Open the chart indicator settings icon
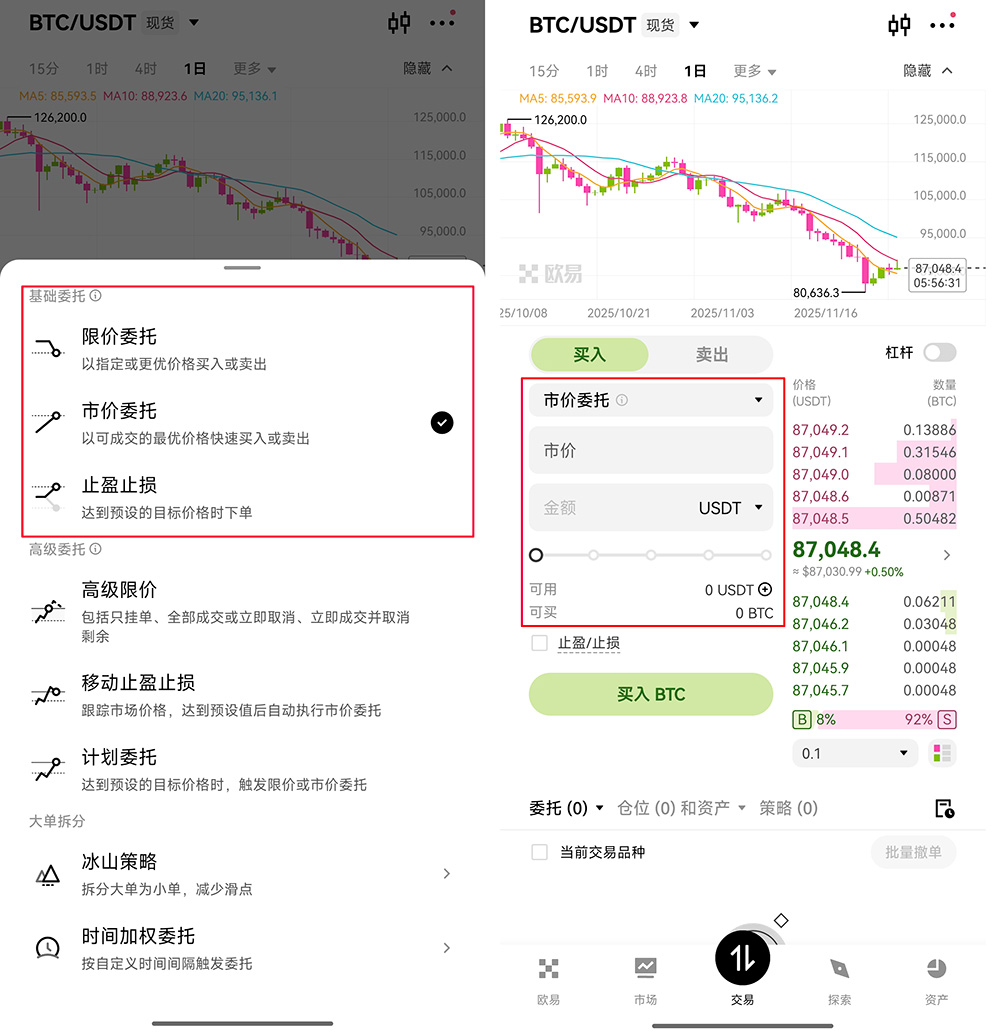 tap(899, 25)
